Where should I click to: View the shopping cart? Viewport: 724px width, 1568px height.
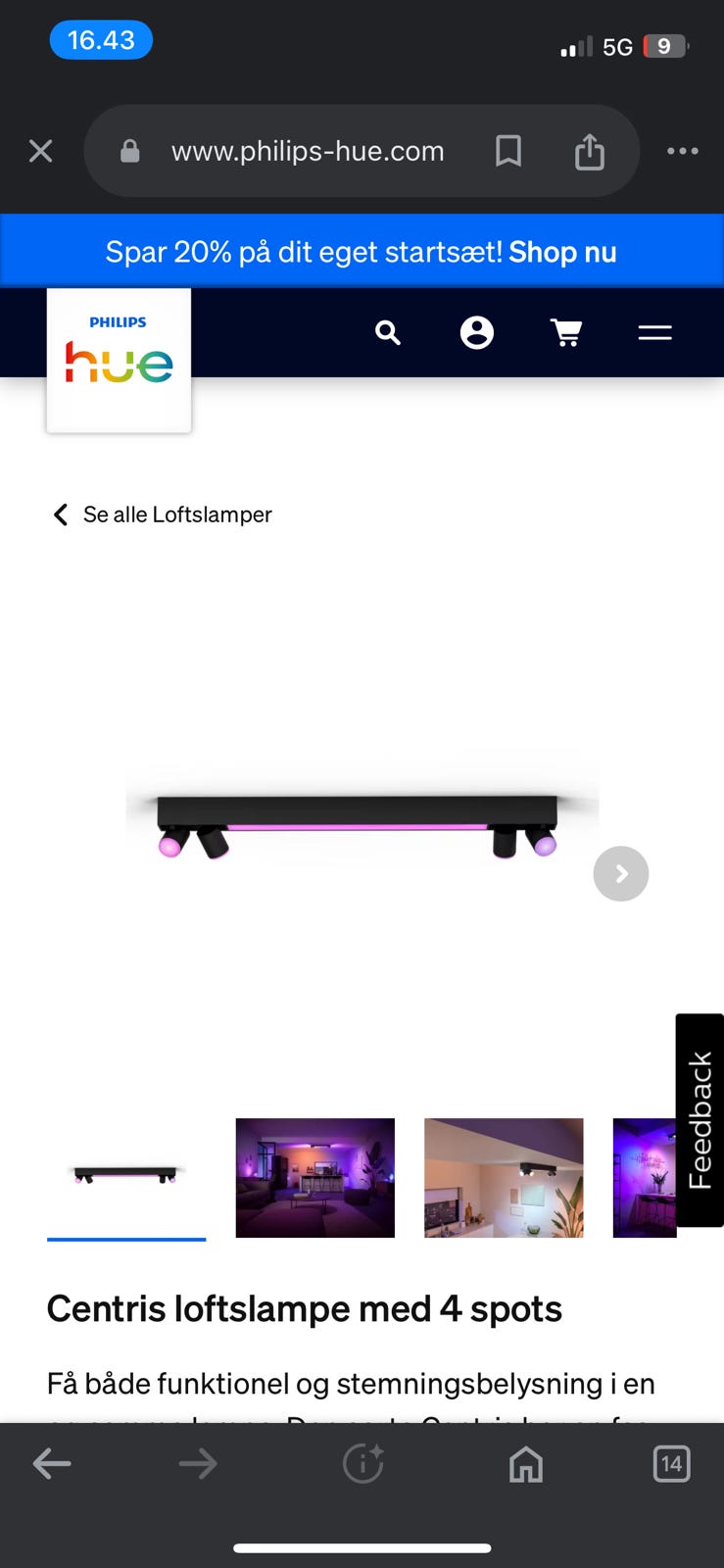[x=566, y=332]
